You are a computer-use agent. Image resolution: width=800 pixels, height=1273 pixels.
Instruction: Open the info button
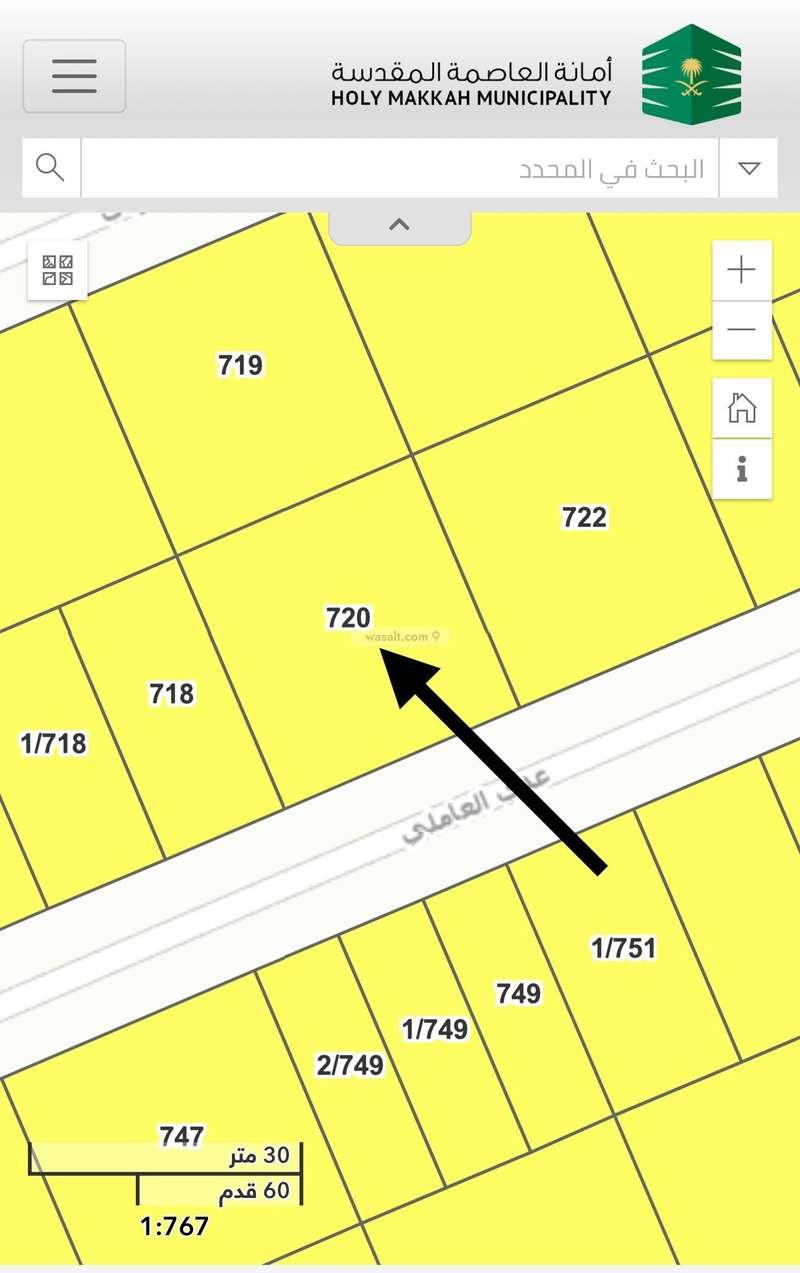742,468
